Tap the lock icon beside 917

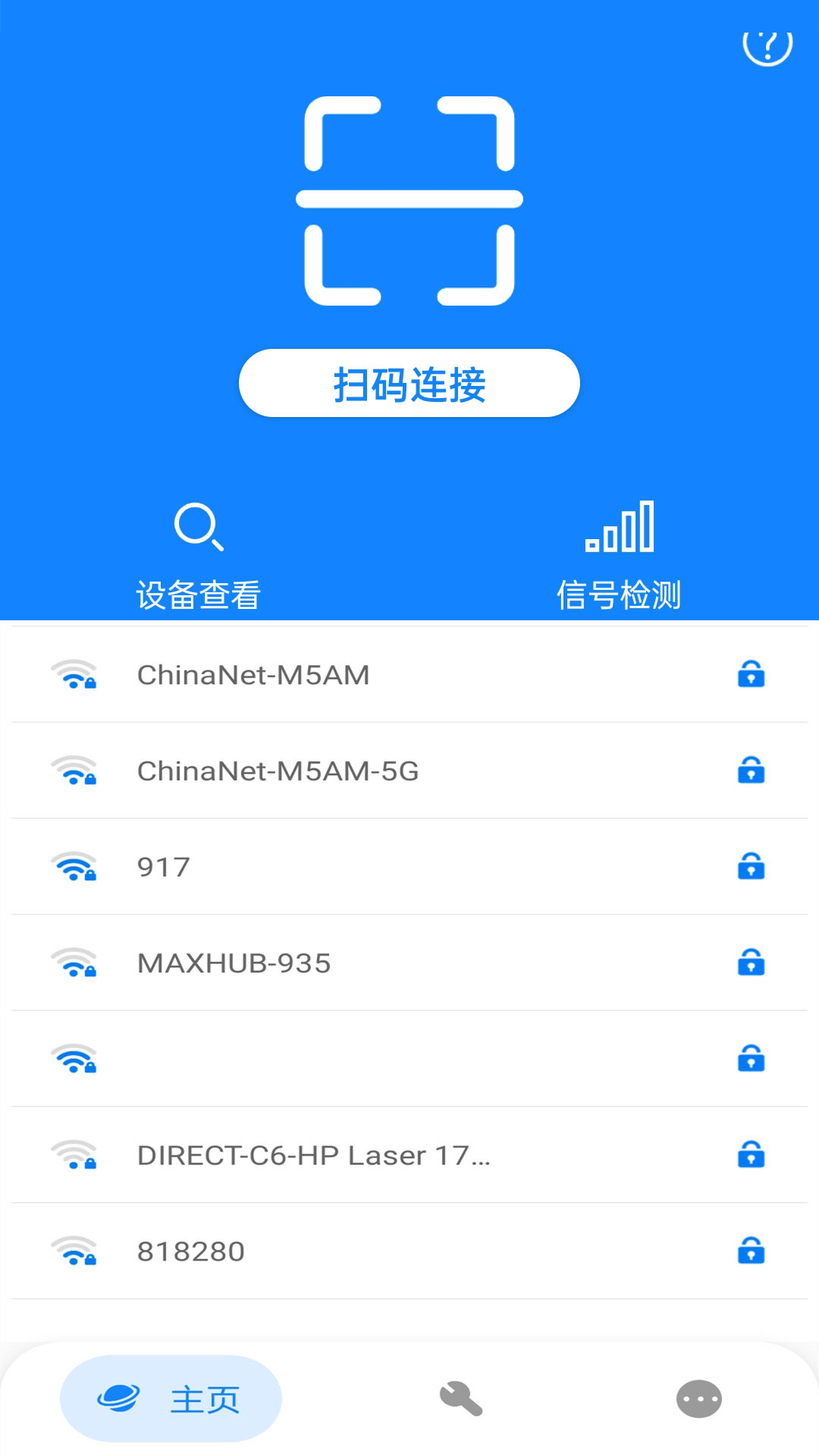751,866
